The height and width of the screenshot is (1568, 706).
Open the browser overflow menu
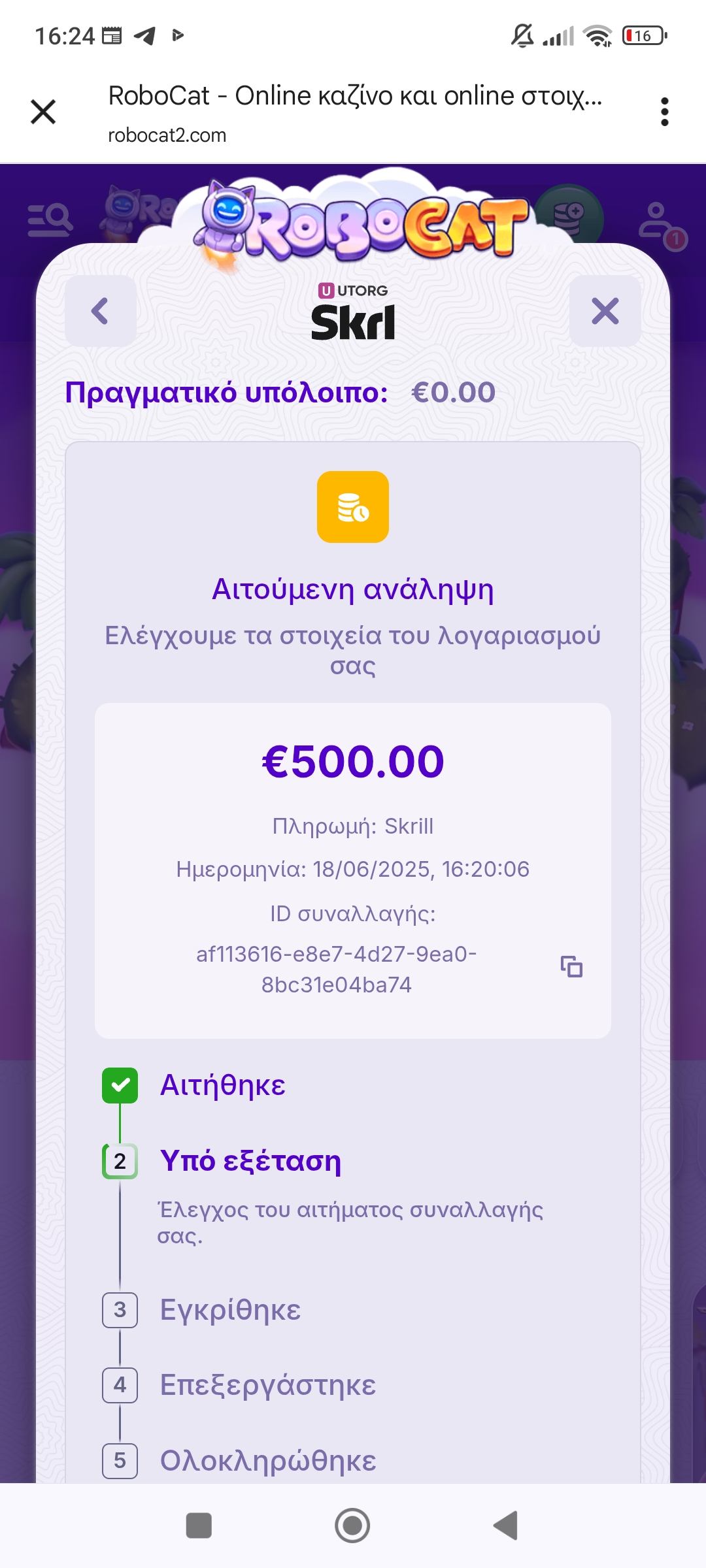pyautogui.click(x=664, y=112)
